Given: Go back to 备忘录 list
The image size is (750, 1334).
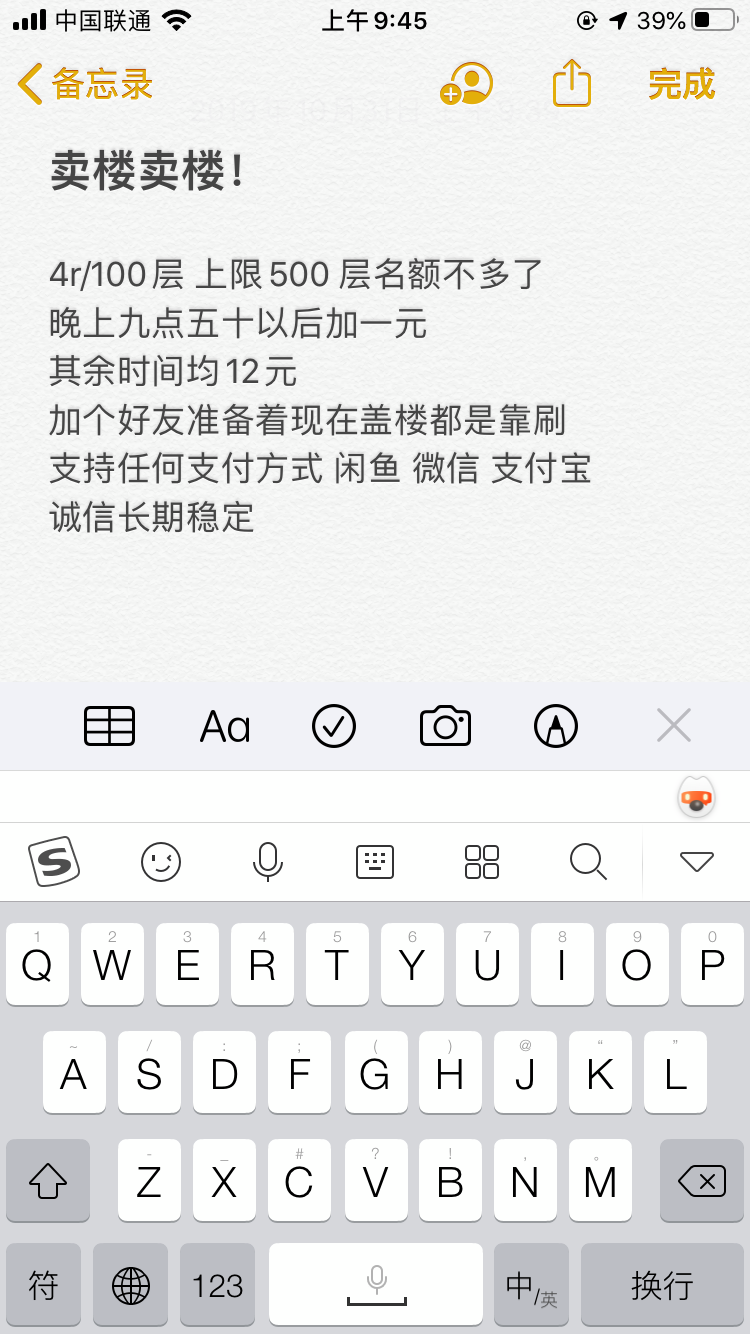Looking at the screenshot, I should [85, 84].
